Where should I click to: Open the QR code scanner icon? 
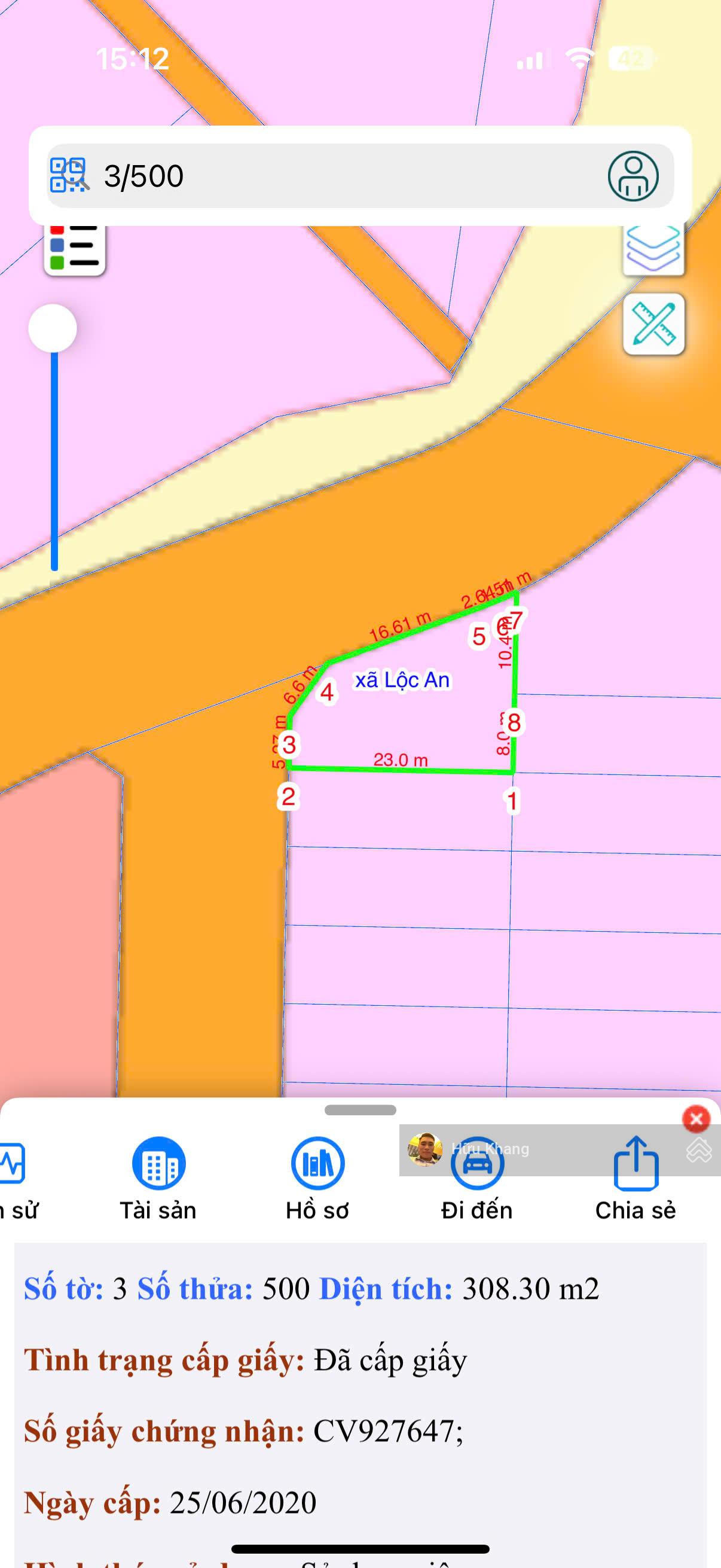69,175
